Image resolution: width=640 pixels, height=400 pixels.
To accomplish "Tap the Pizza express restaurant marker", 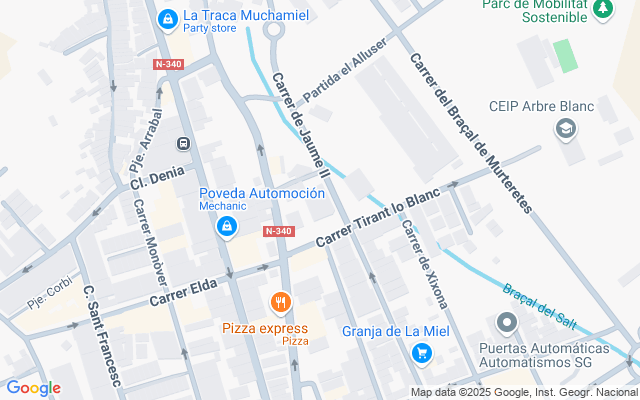I will [x=281, y=302].
